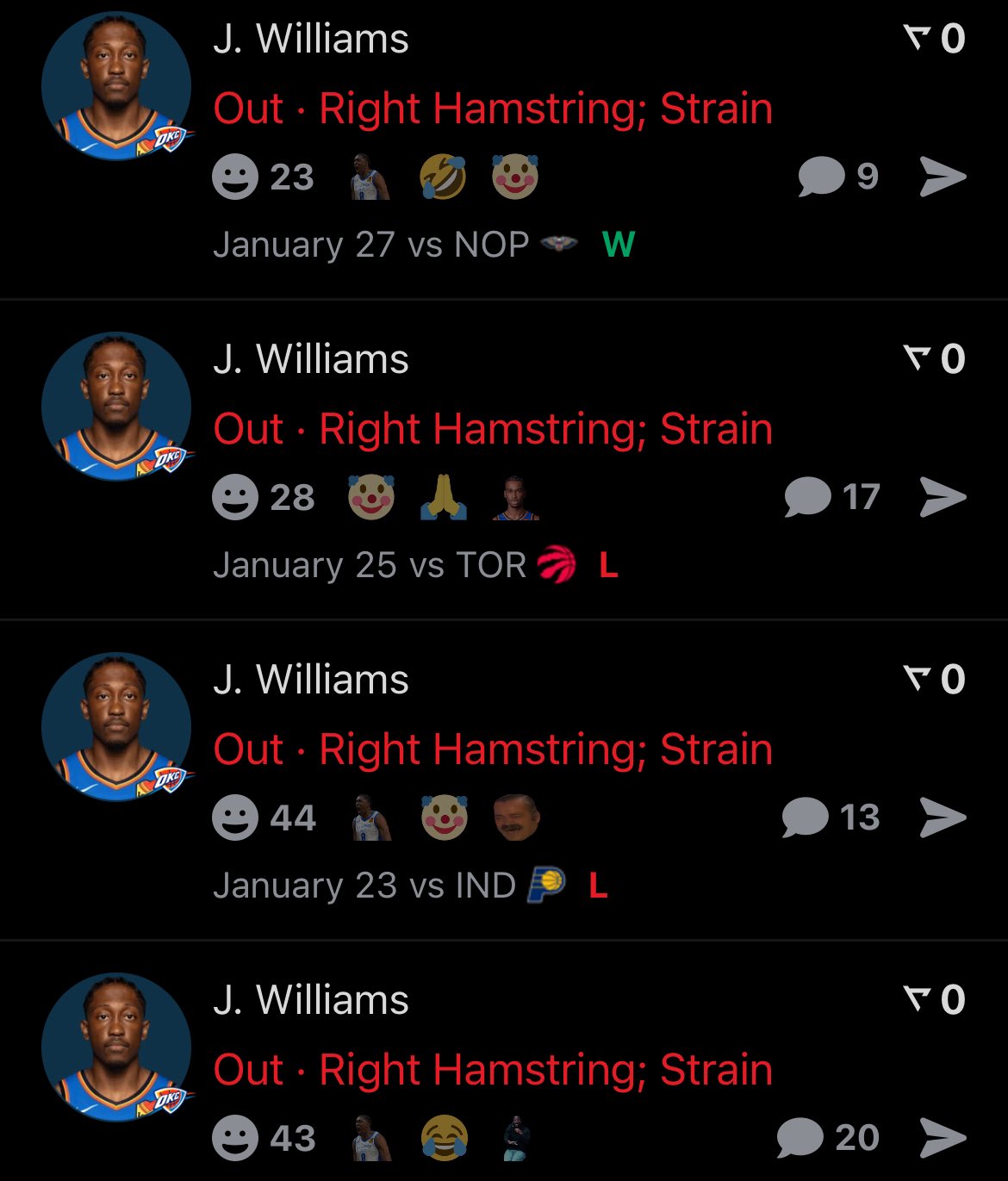This screenshot has width=1008, height=1181.
Task: Add a reaction to the January 23 entry
Action: (x=235, y=818)
